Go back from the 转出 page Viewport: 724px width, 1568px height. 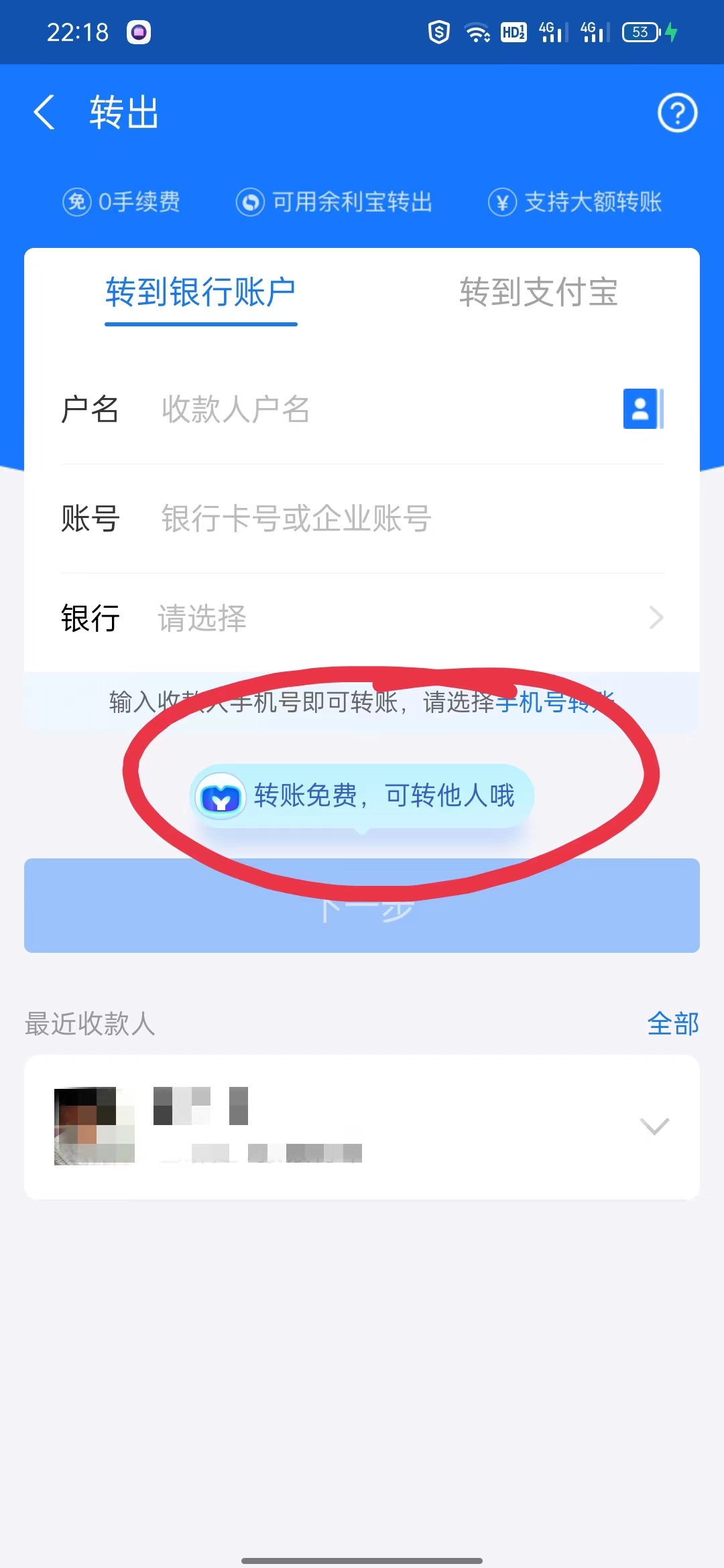coord(44,112)
